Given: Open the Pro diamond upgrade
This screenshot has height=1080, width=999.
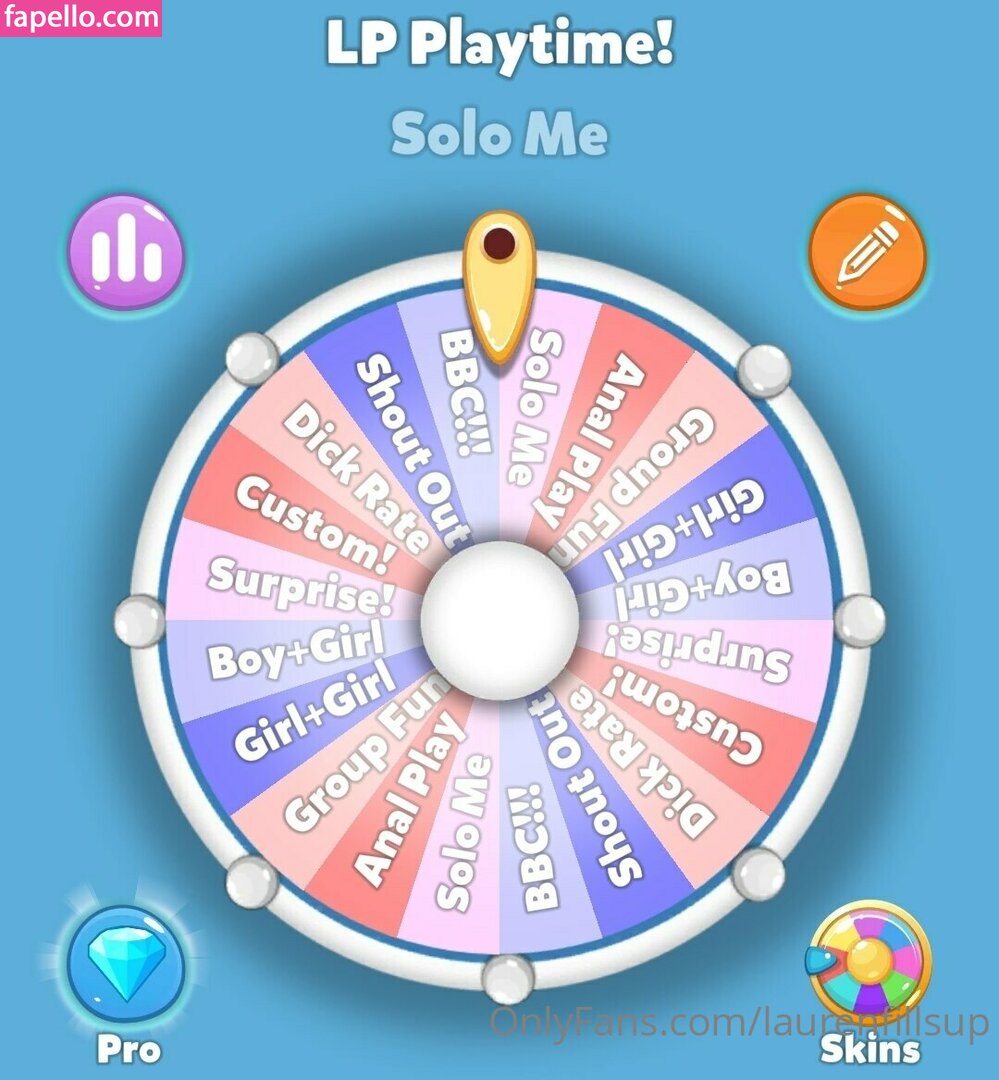Looking at the screenshot, I should pos(126,966).
